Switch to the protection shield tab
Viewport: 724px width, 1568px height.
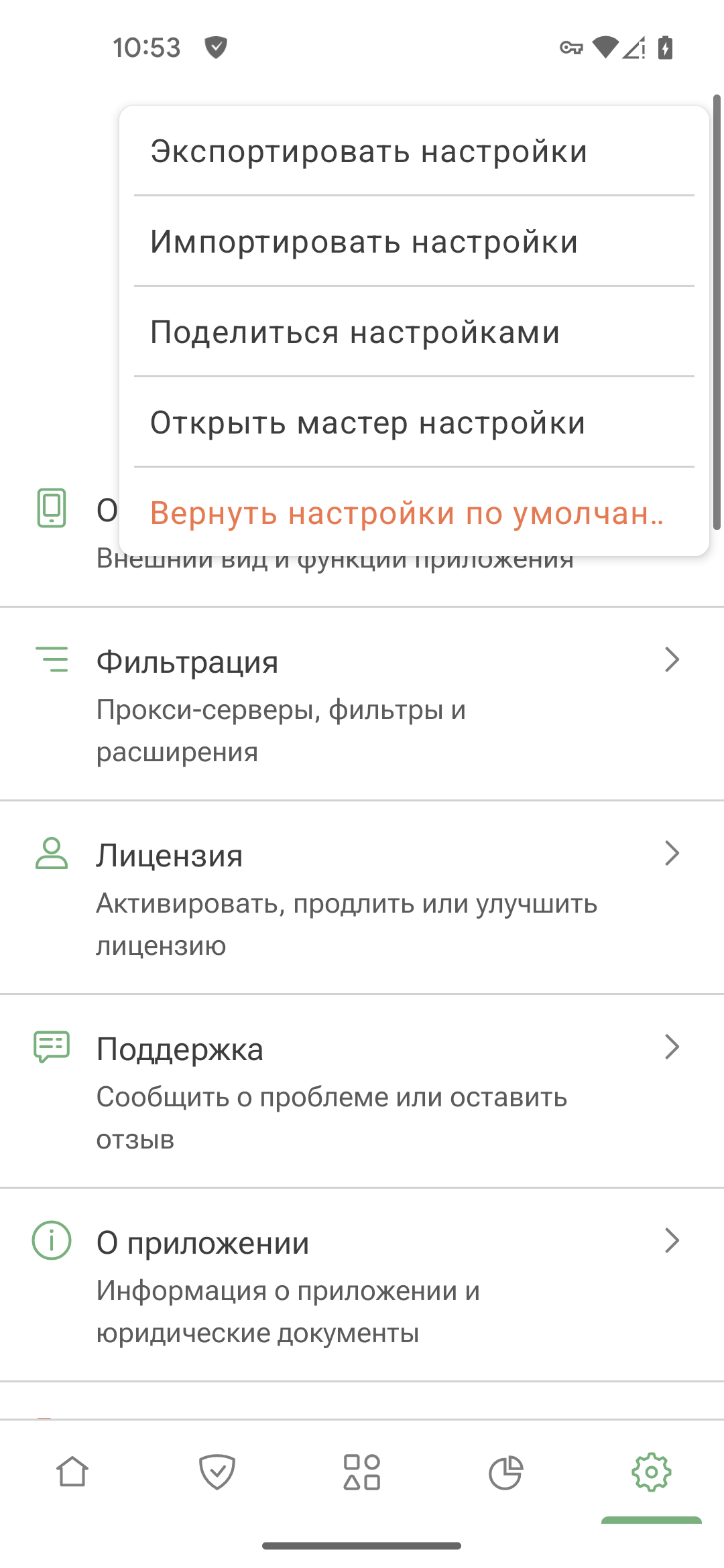[x=217, y=1472]
